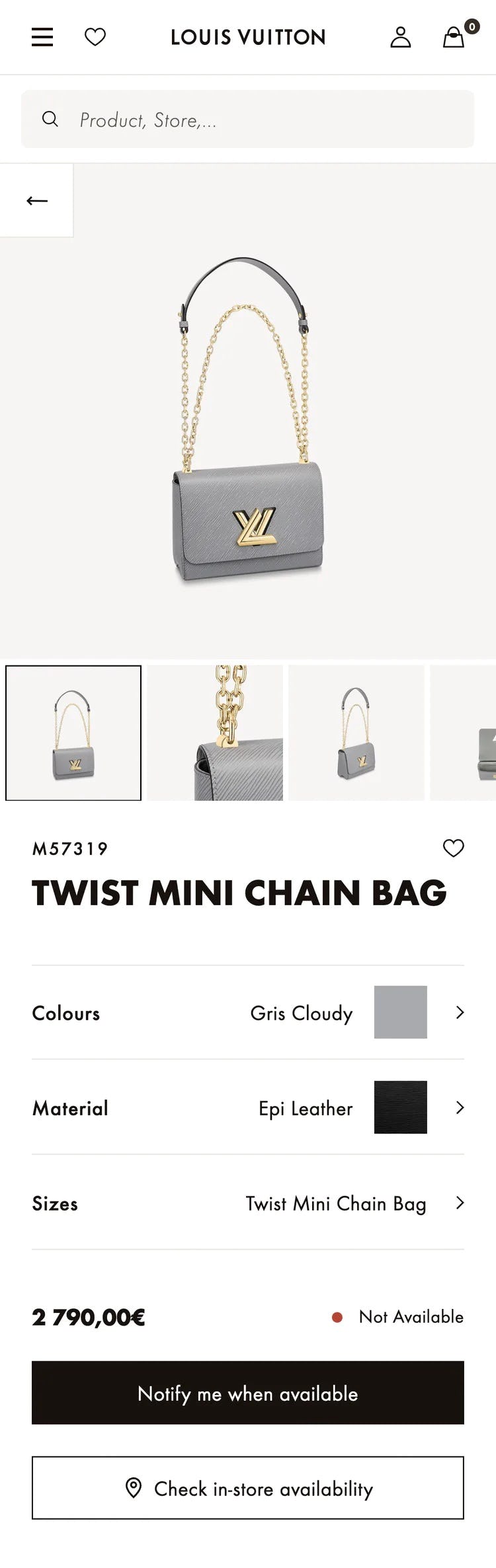Open the Material options row
The height and width of the screenshot is (1568, 496).
pos(248,1107)
